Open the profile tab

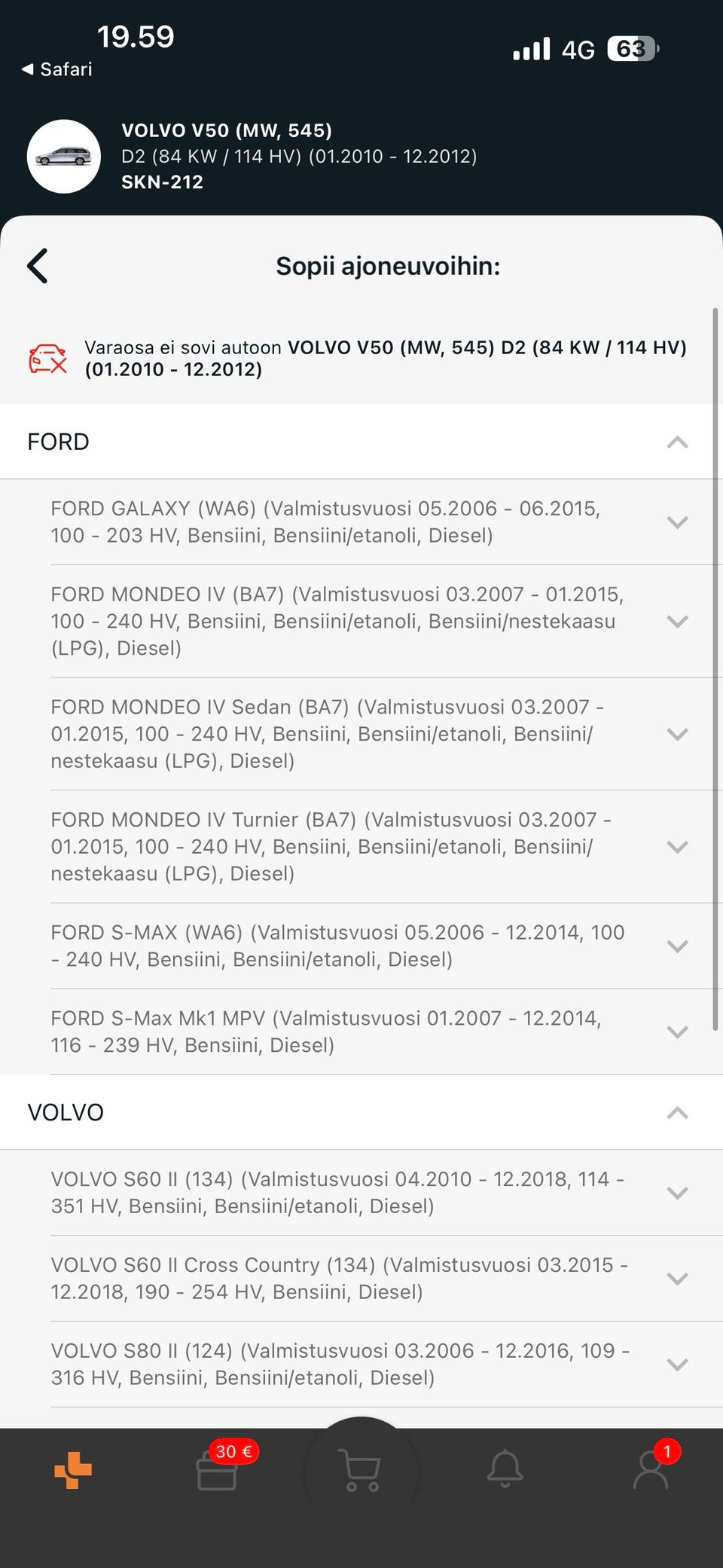pyautogui.click(x=651, y=1468)
